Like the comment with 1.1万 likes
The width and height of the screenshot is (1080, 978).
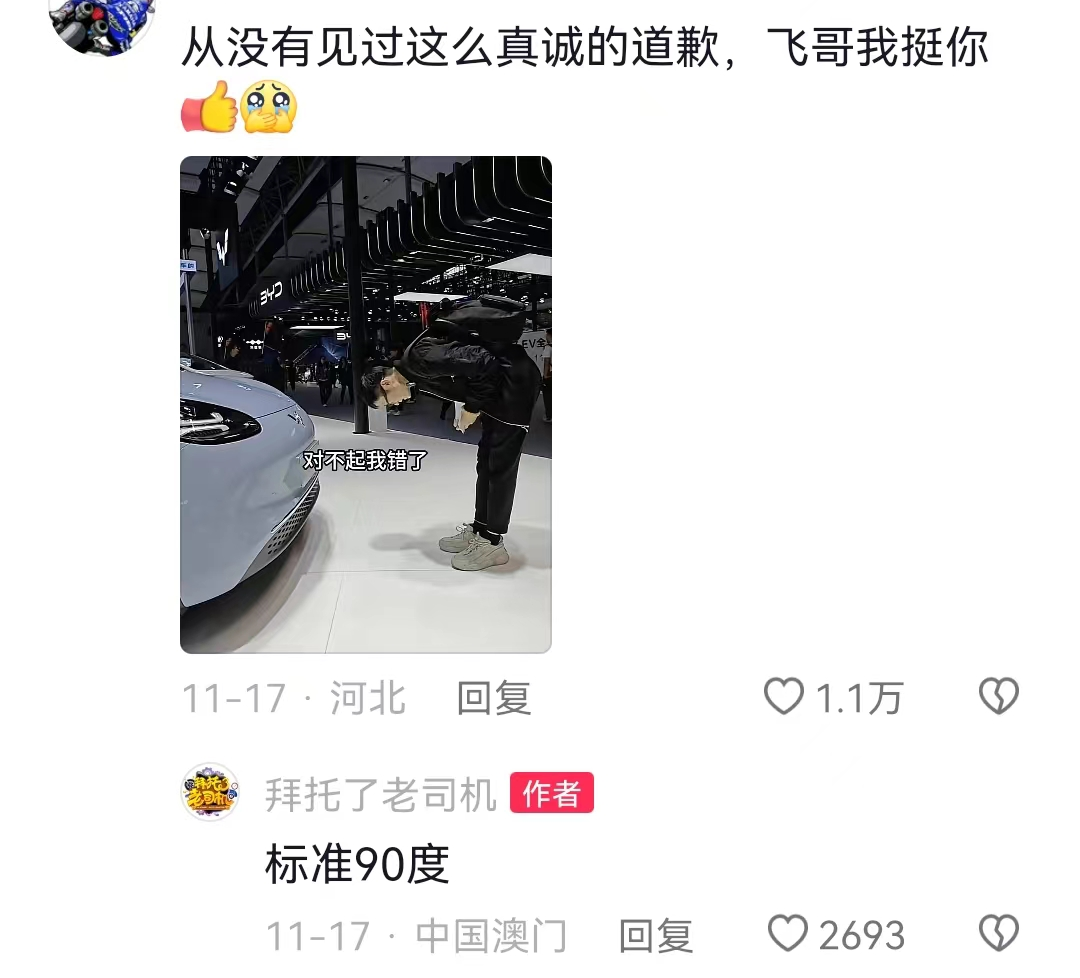pos(784,697)
